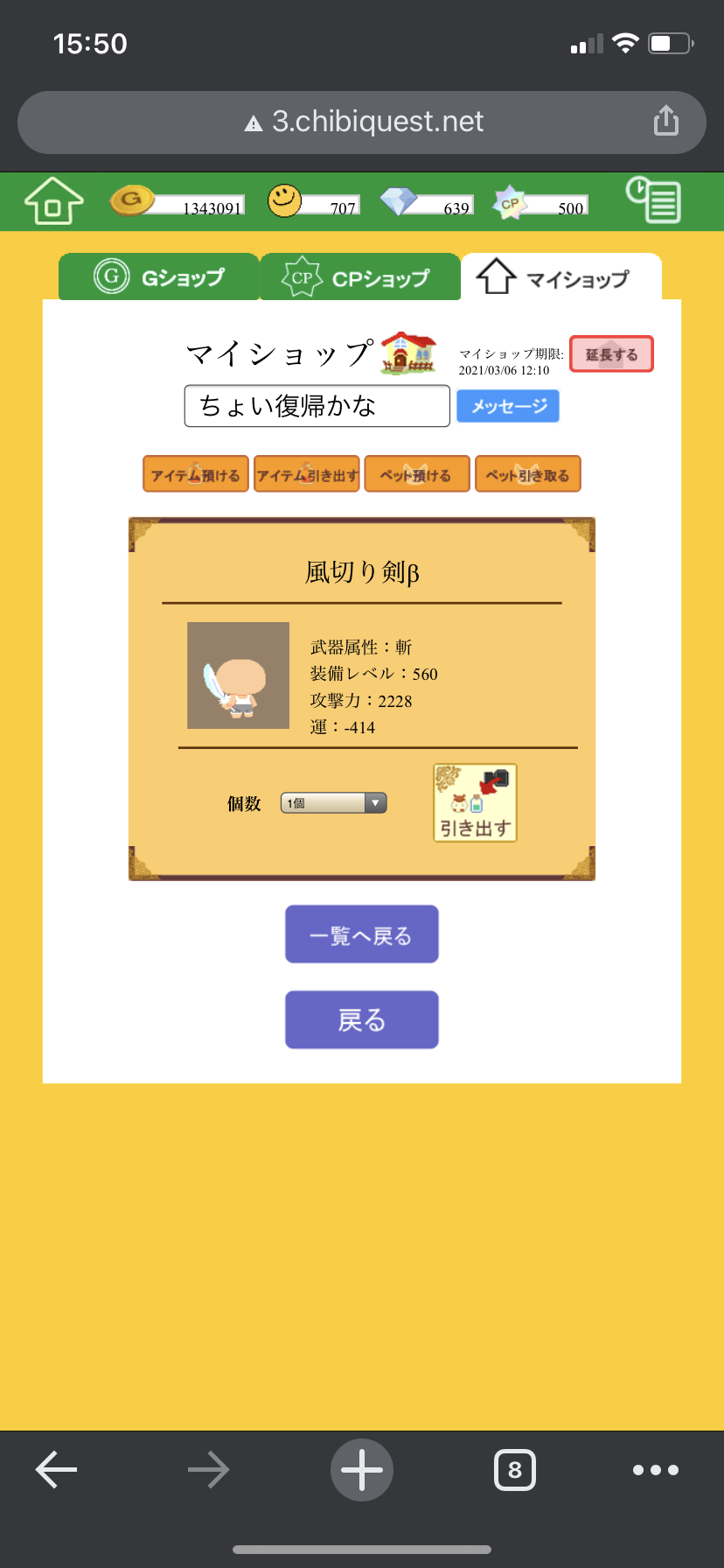This screenshot has width=724, height=1568.
Task: Open a new browser tab
Action: pos(362,1470)
